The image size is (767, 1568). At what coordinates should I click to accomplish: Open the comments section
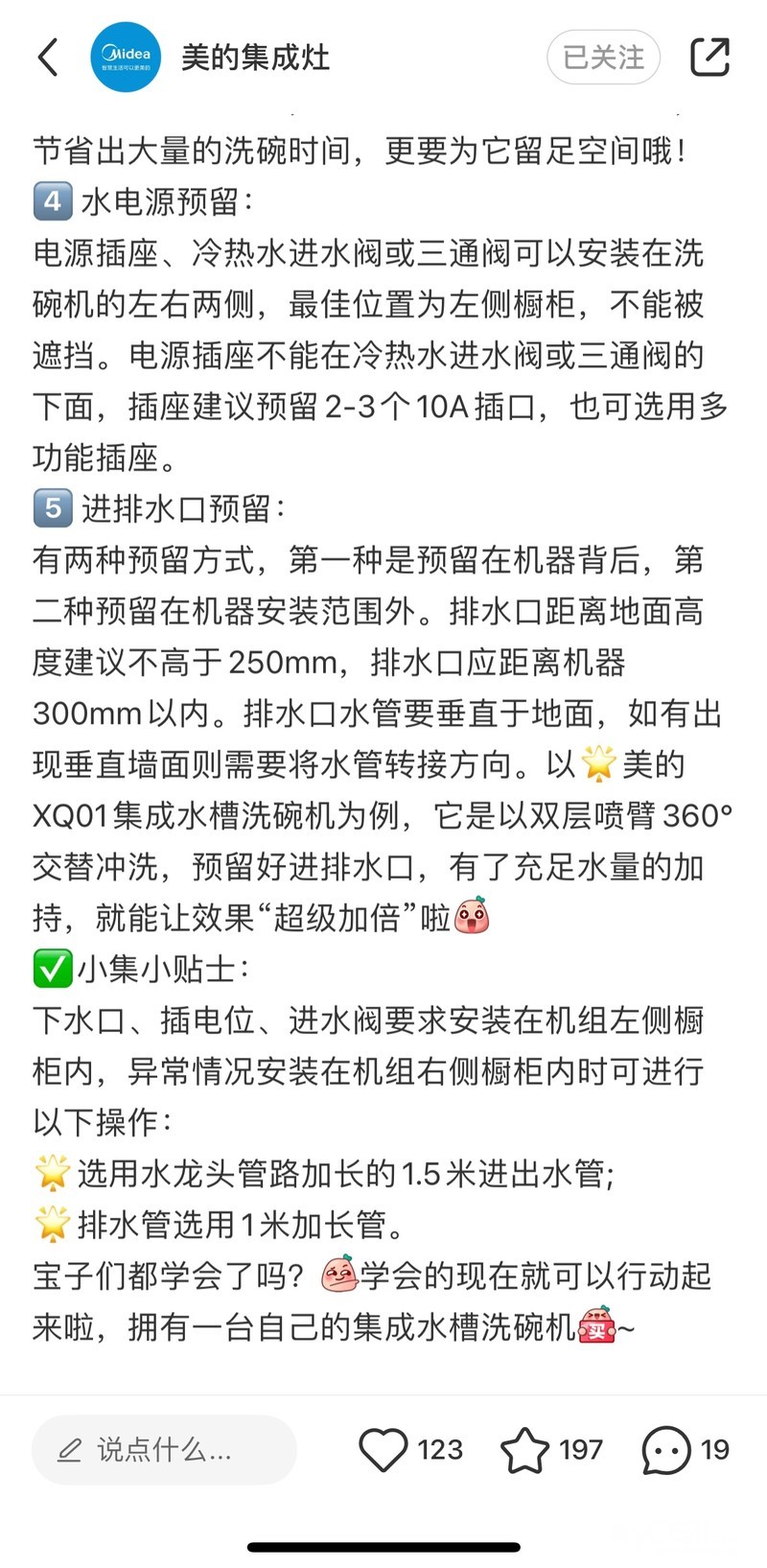click(x=666, y=1449)
